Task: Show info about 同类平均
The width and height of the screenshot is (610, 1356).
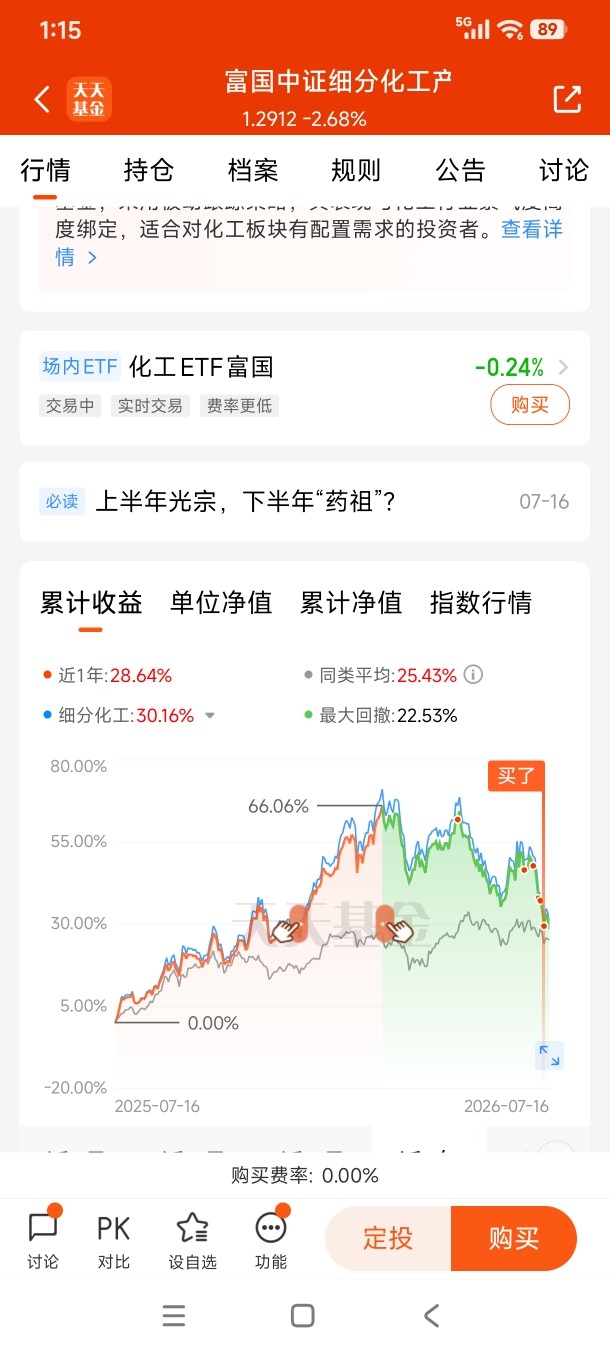Action: pyautogui.click(x=474, y=675)
